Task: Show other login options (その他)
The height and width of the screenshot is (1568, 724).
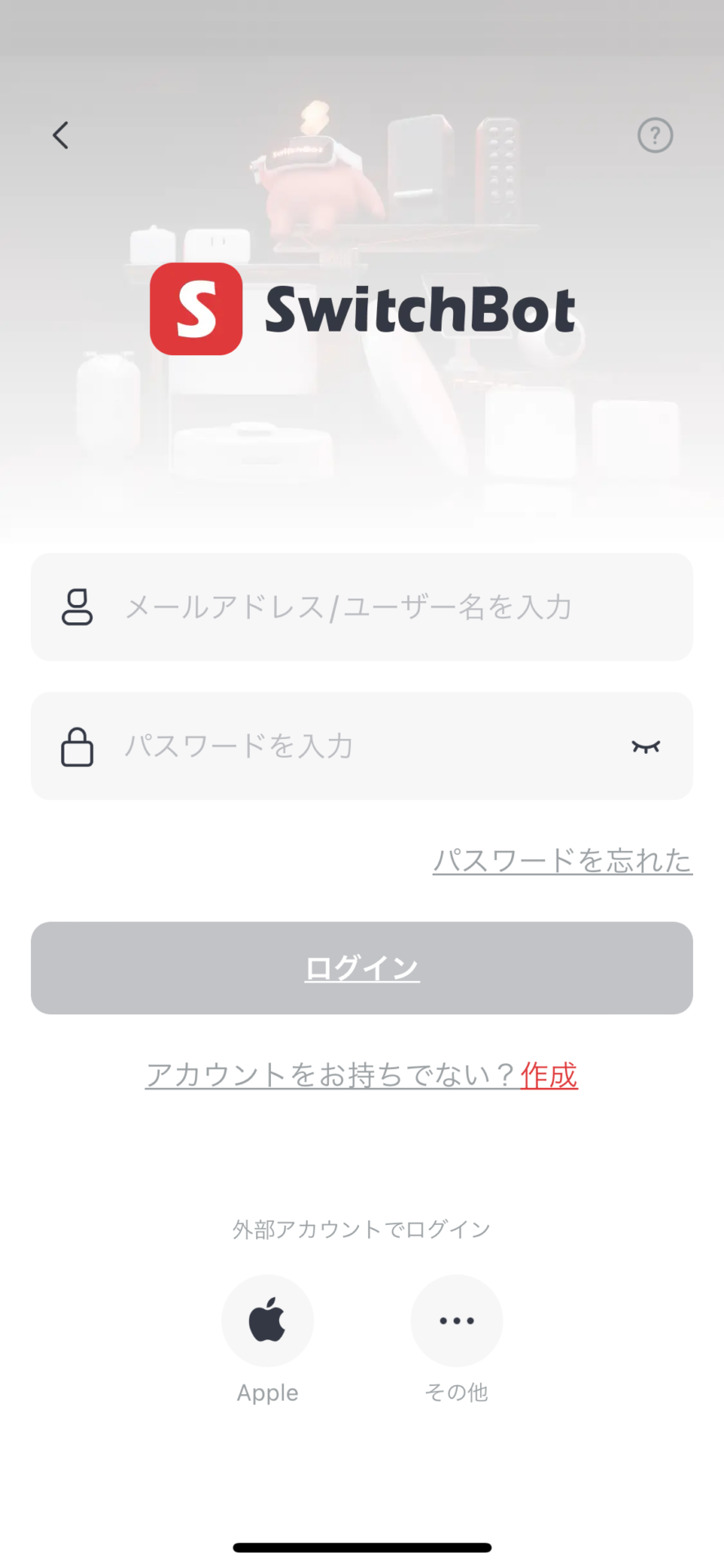Action: coord(456,1321)
